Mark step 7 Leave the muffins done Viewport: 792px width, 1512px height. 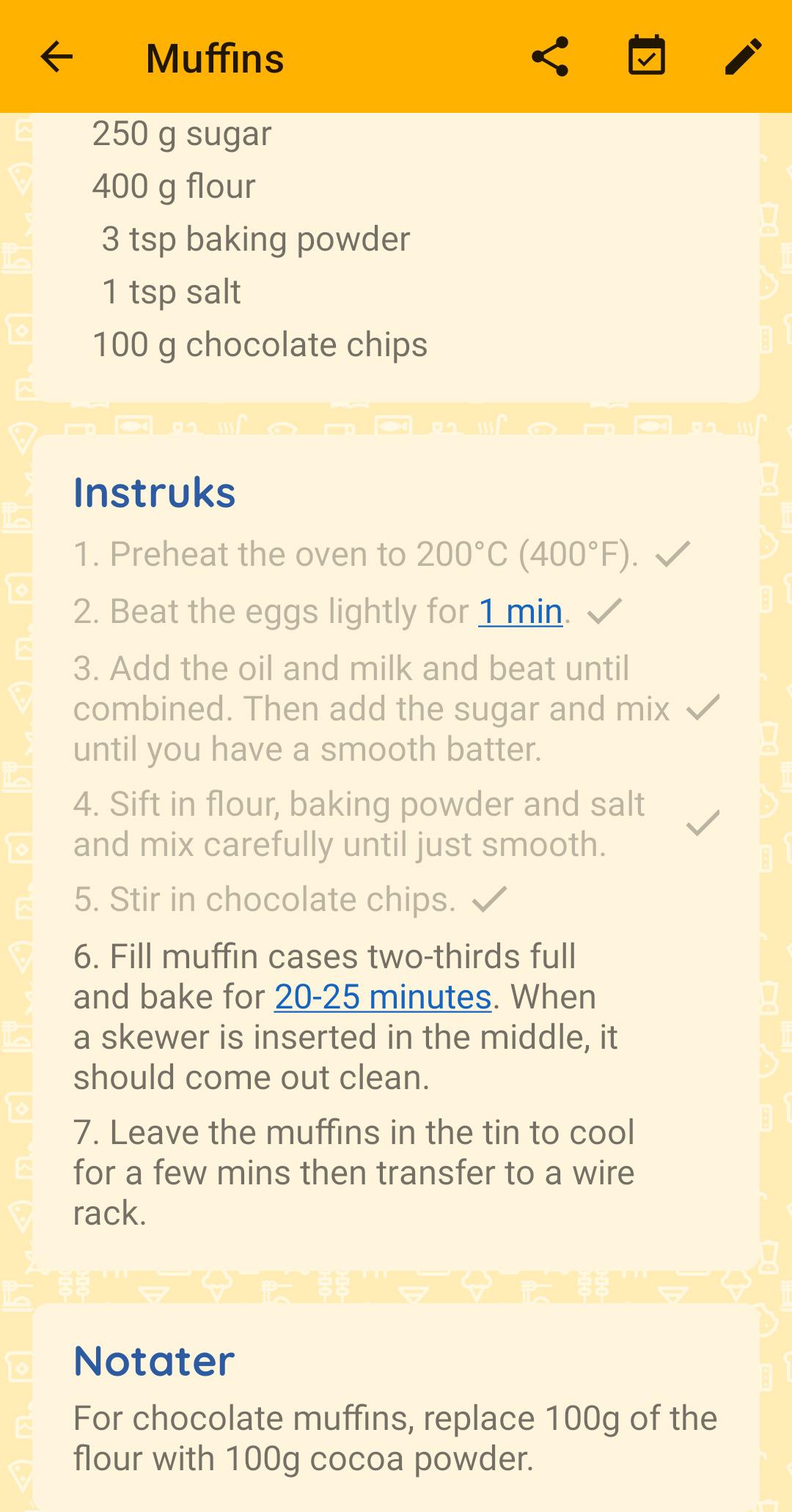click(x=352, y=1172)
